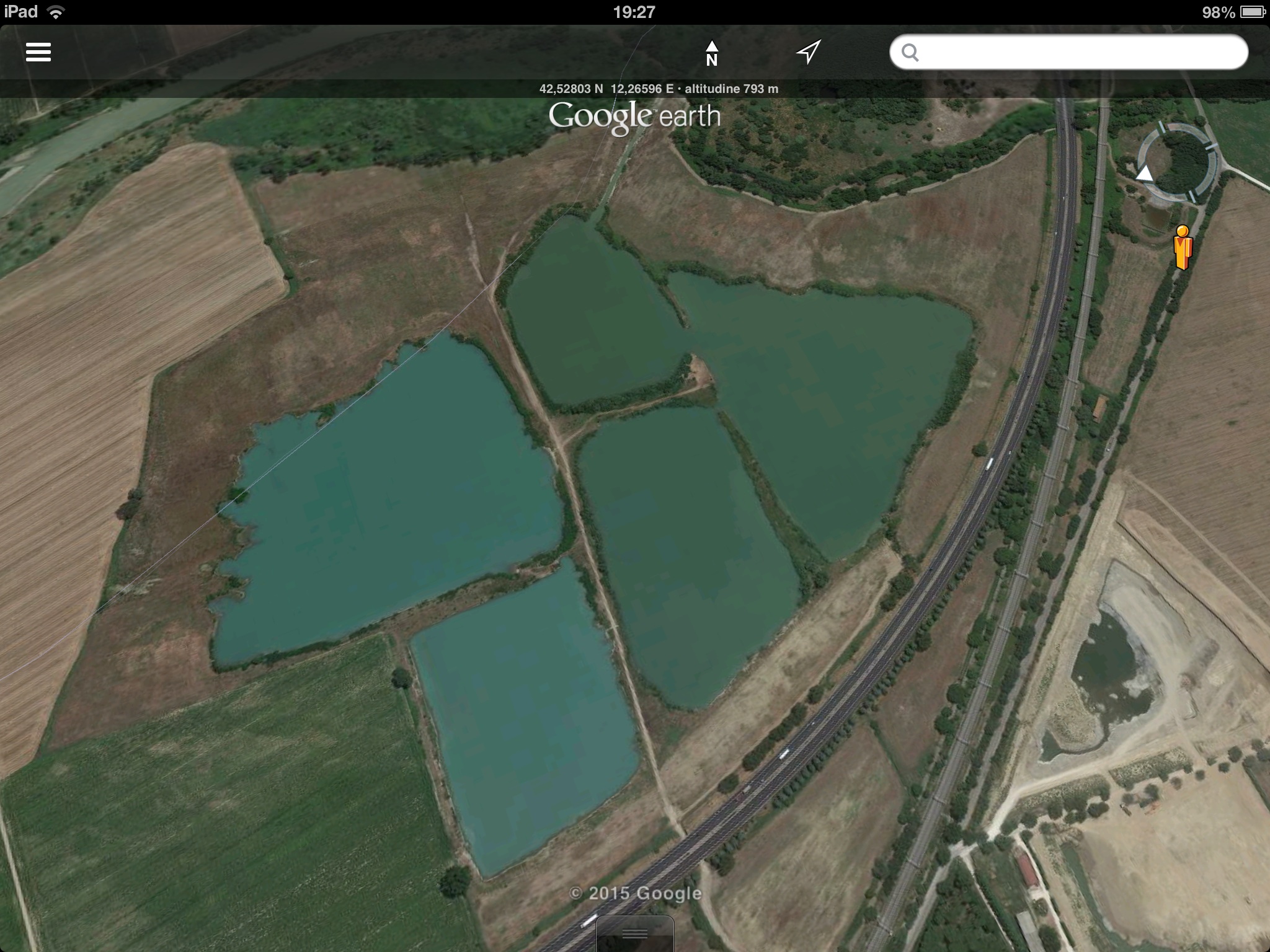The image size is (1270, 952).
Task: Fly to my current location
Action: (x=808, y=52)
